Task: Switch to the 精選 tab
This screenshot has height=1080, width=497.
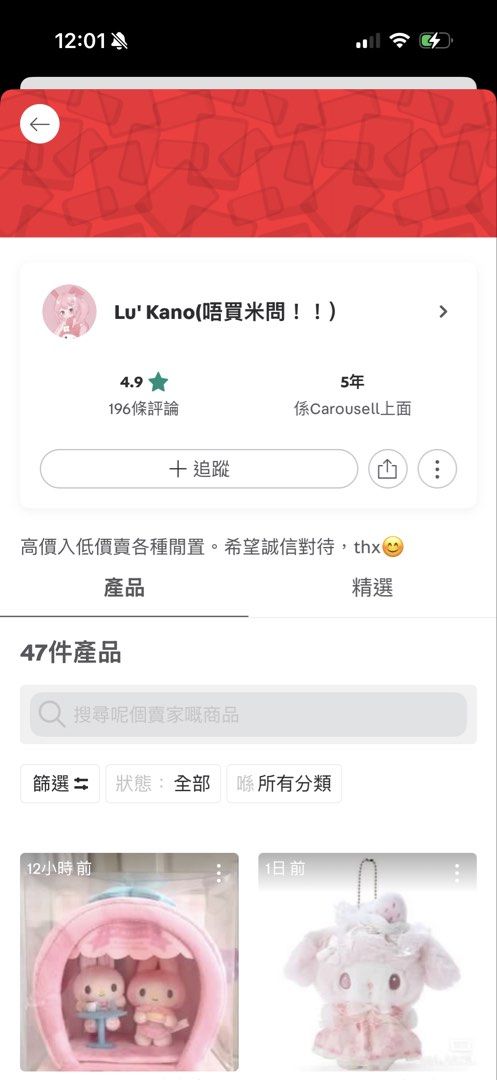Action: tap(372, 588)
